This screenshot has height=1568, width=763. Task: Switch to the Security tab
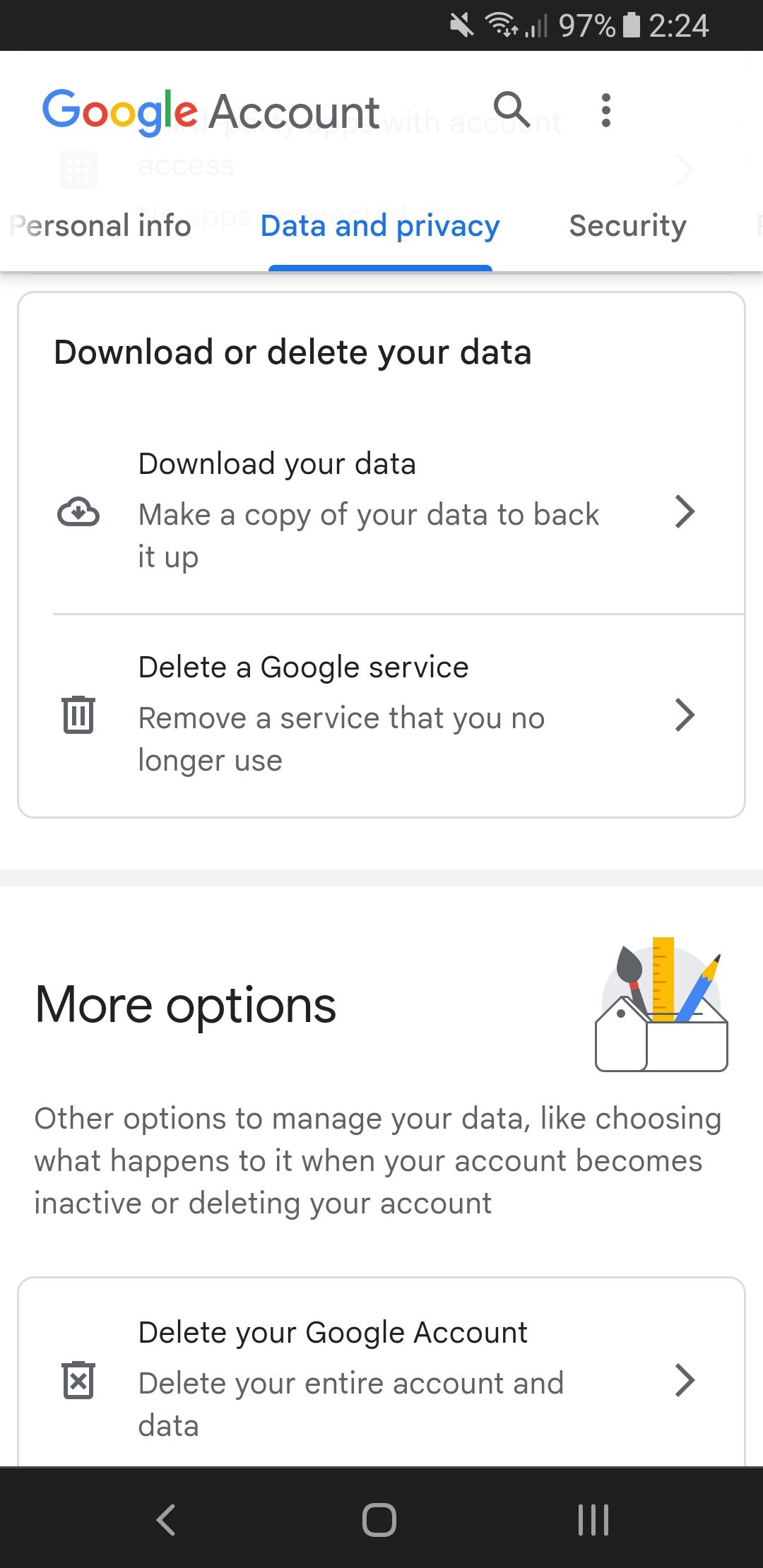coord(627,226)
